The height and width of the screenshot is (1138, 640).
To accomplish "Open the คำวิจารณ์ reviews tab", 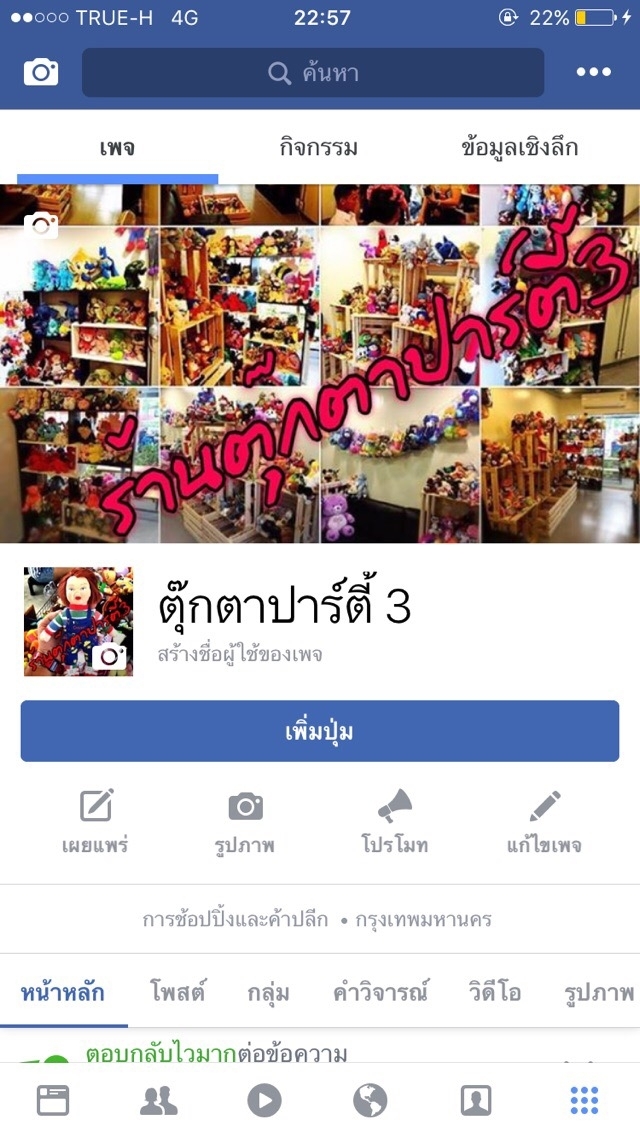I will click(x=380, y=993).
